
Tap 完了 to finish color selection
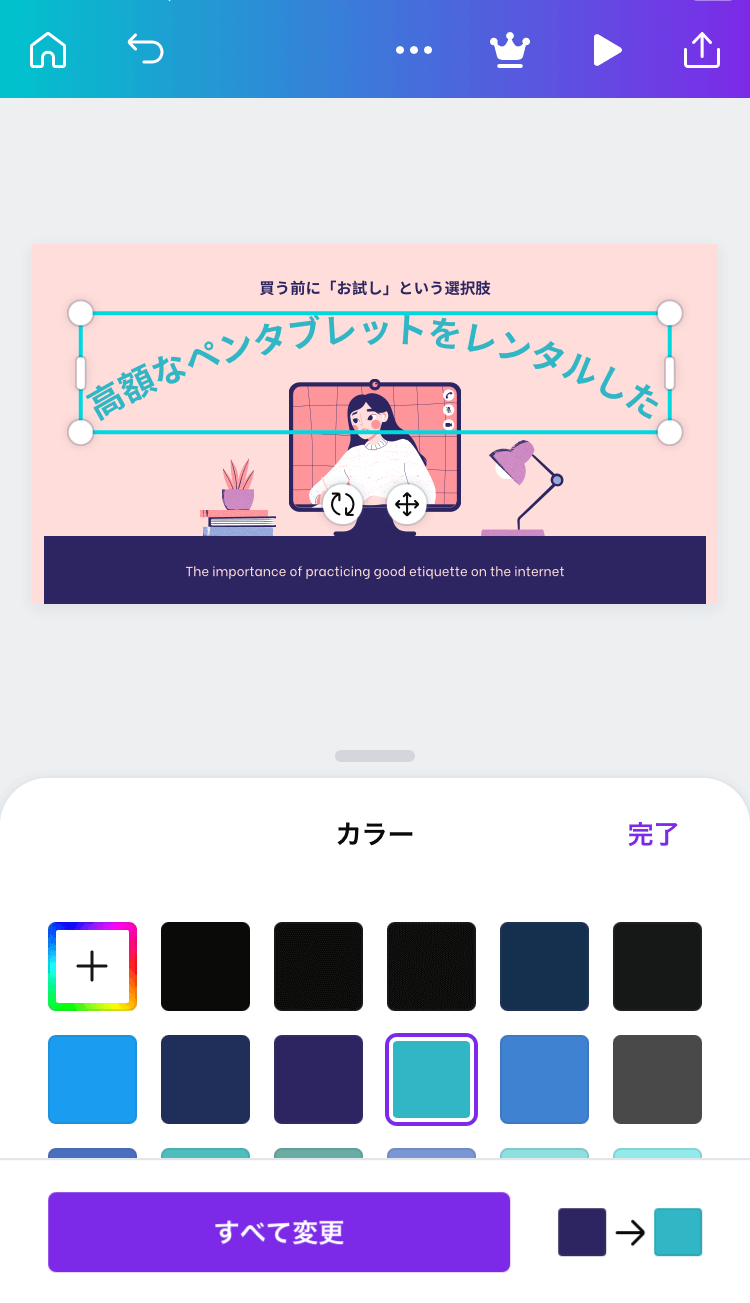[x=653, y=834]
